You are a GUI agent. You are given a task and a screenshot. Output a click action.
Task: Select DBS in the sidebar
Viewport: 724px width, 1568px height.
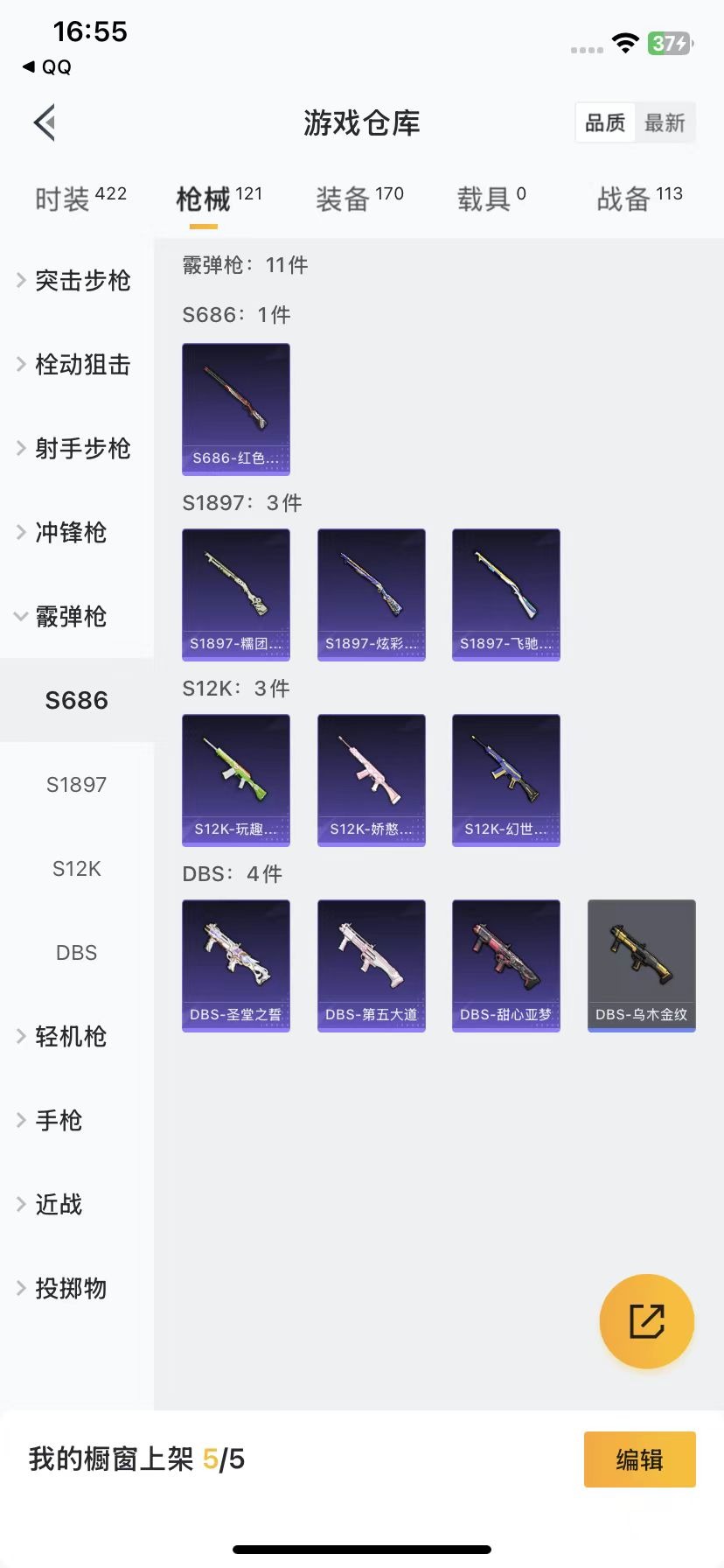tap(77, 952)
